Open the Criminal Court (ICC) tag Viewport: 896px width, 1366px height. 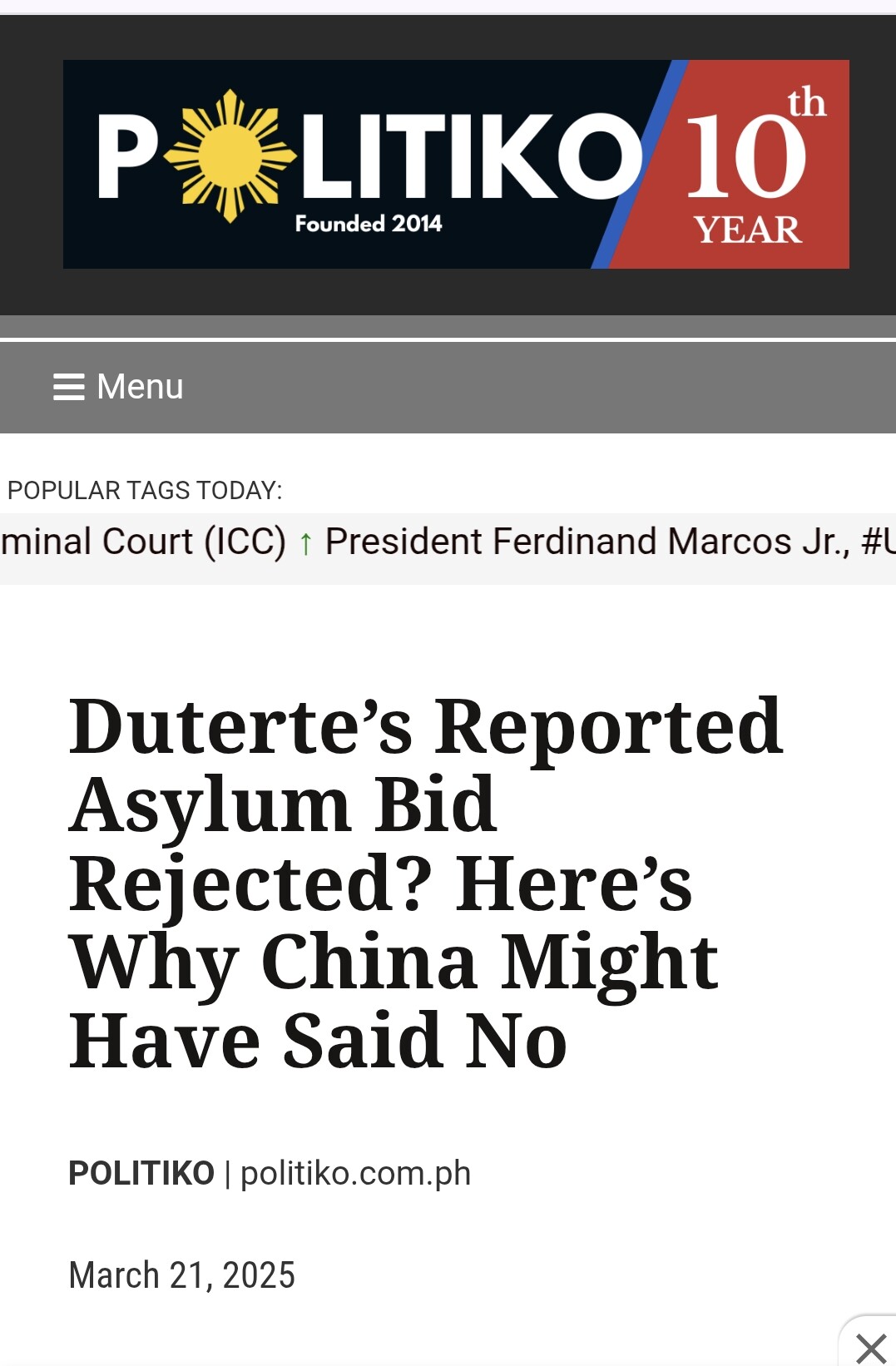pos(143,542)
